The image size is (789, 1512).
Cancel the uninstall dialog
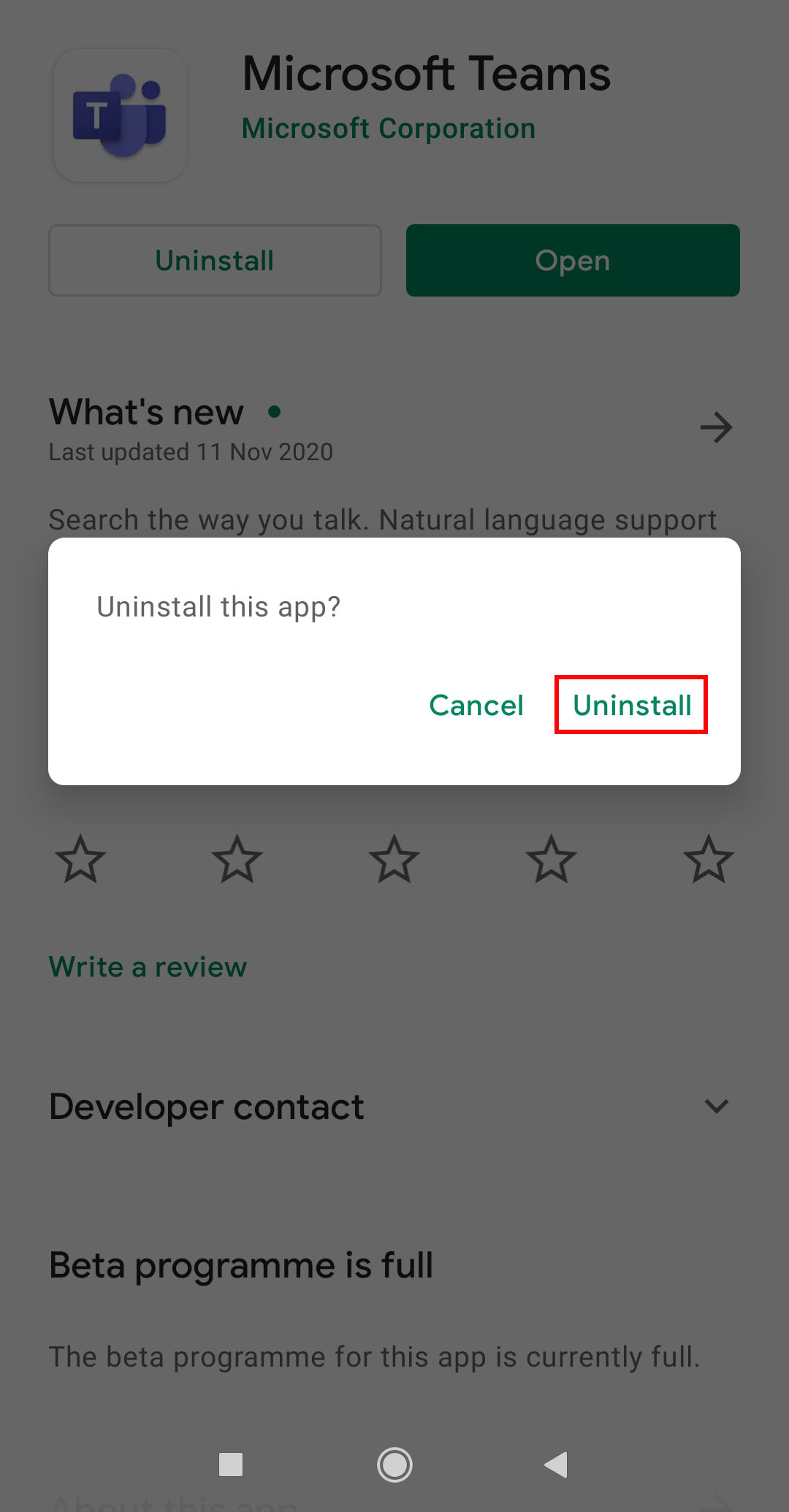click(476, 705)
